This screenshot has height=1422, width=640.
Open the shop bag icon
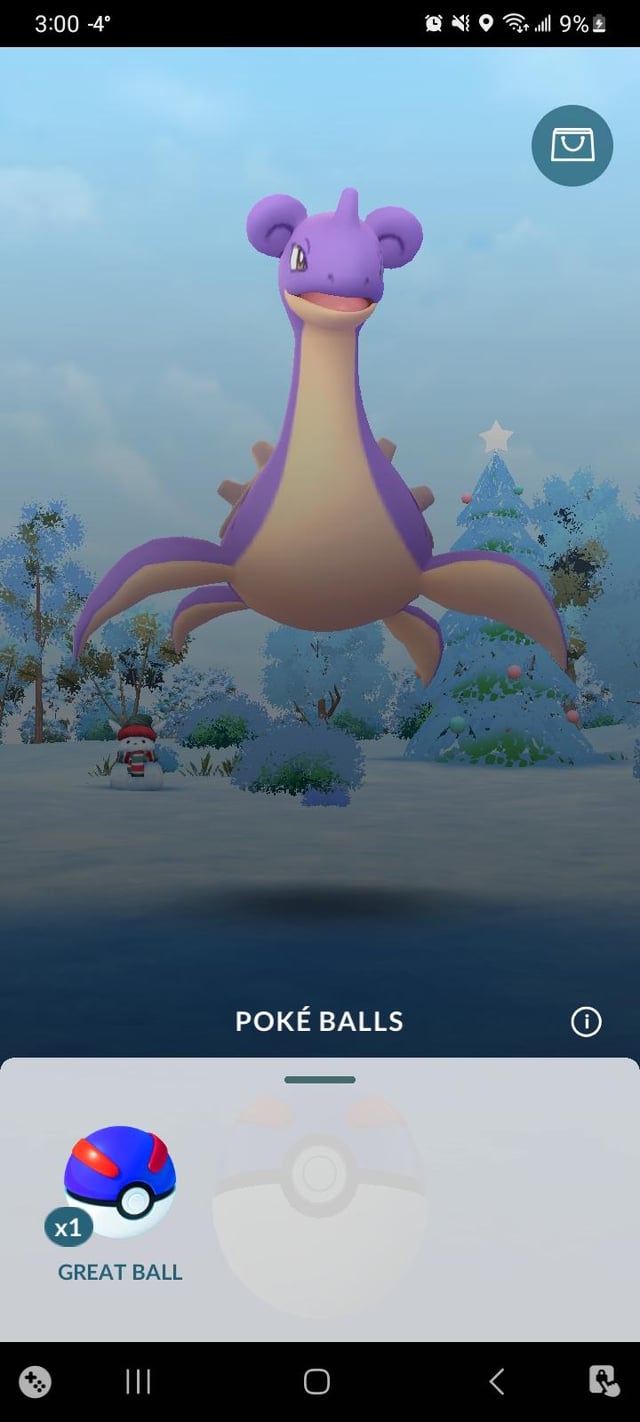(572, 146)
